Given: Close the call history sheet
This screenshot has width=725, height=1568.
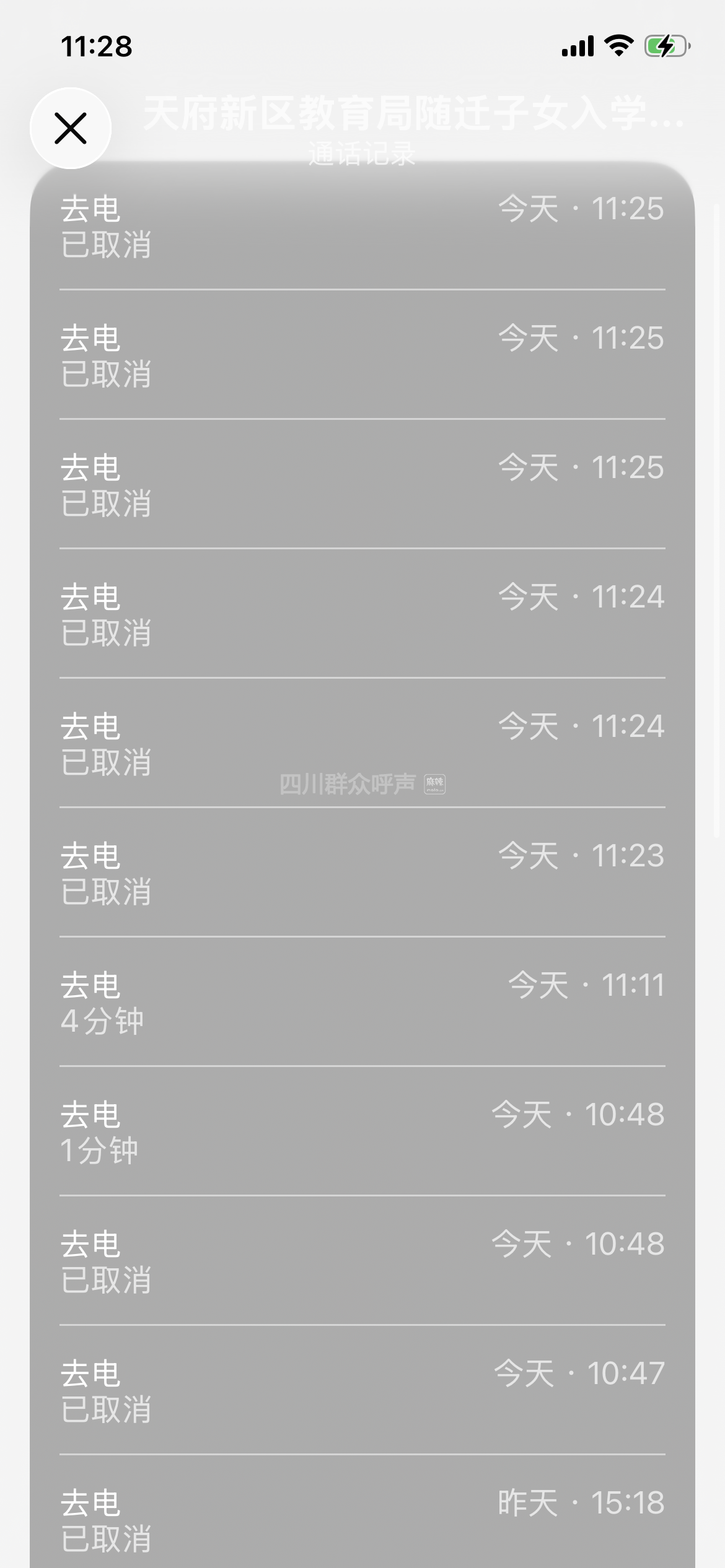Looking at the screenshot, I should [x=71, y=128].
